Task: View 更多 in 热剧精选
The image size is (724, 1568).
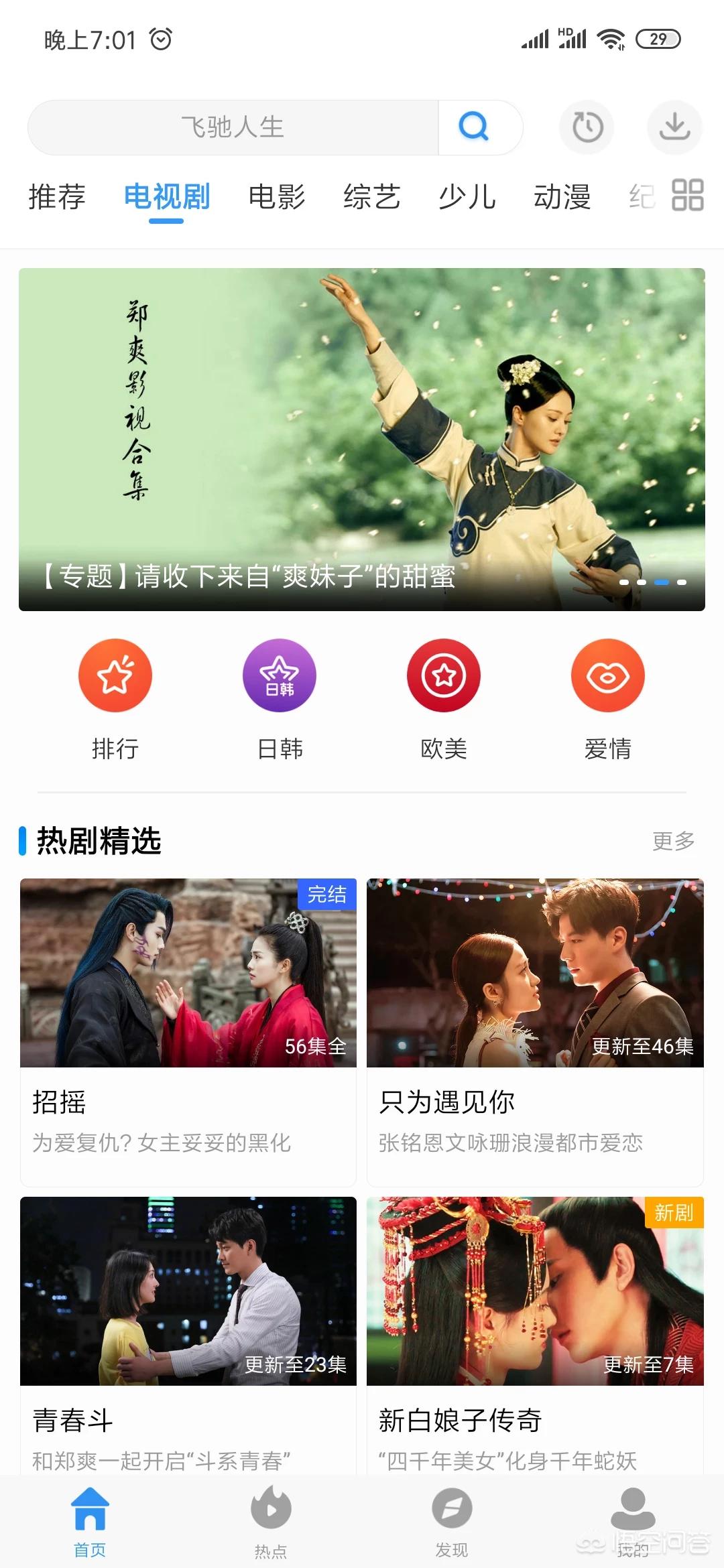Action: click(673, 841)
